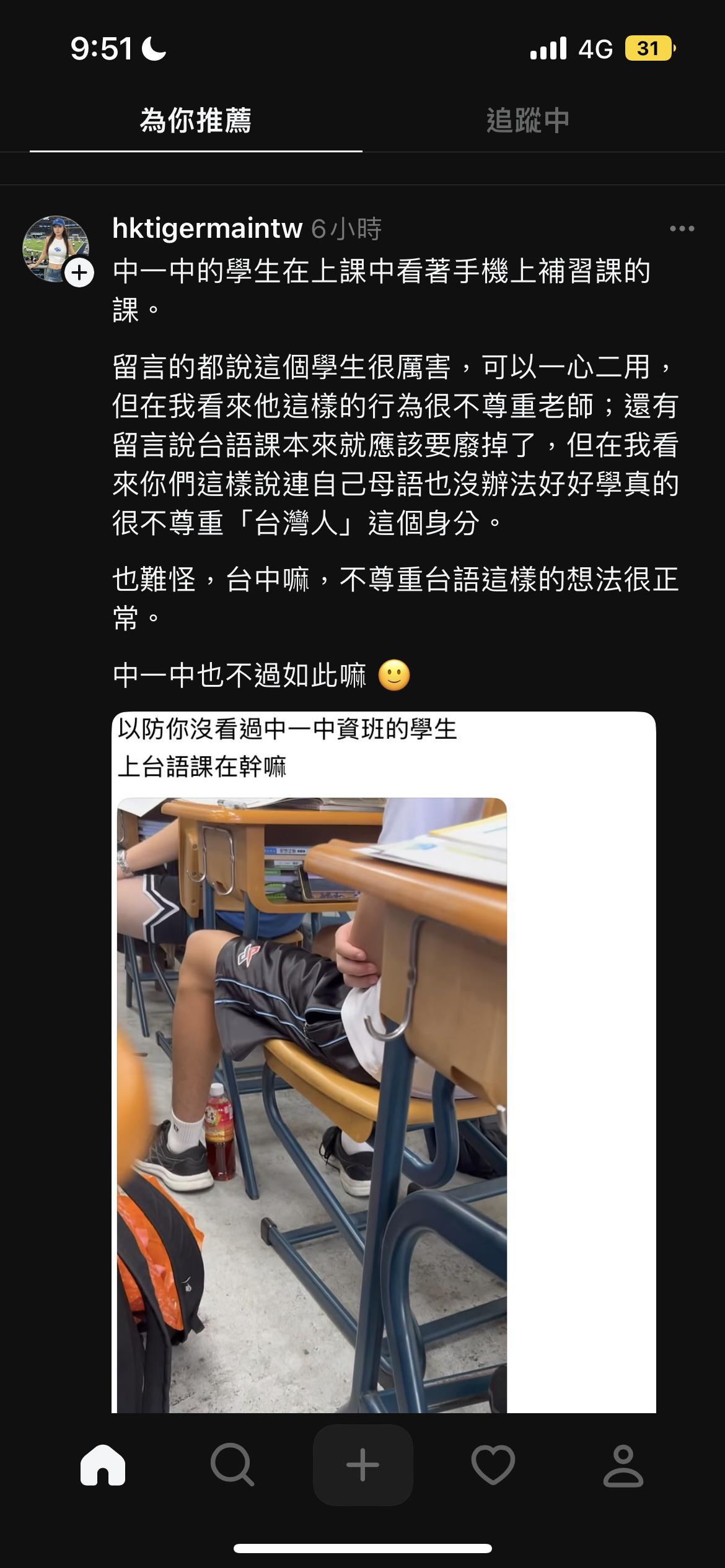The width and height of the screenshot is (725, 1568).
Task: Follow hktigermaintw via the avatar plus badge
Action: (x=80, y=273)
